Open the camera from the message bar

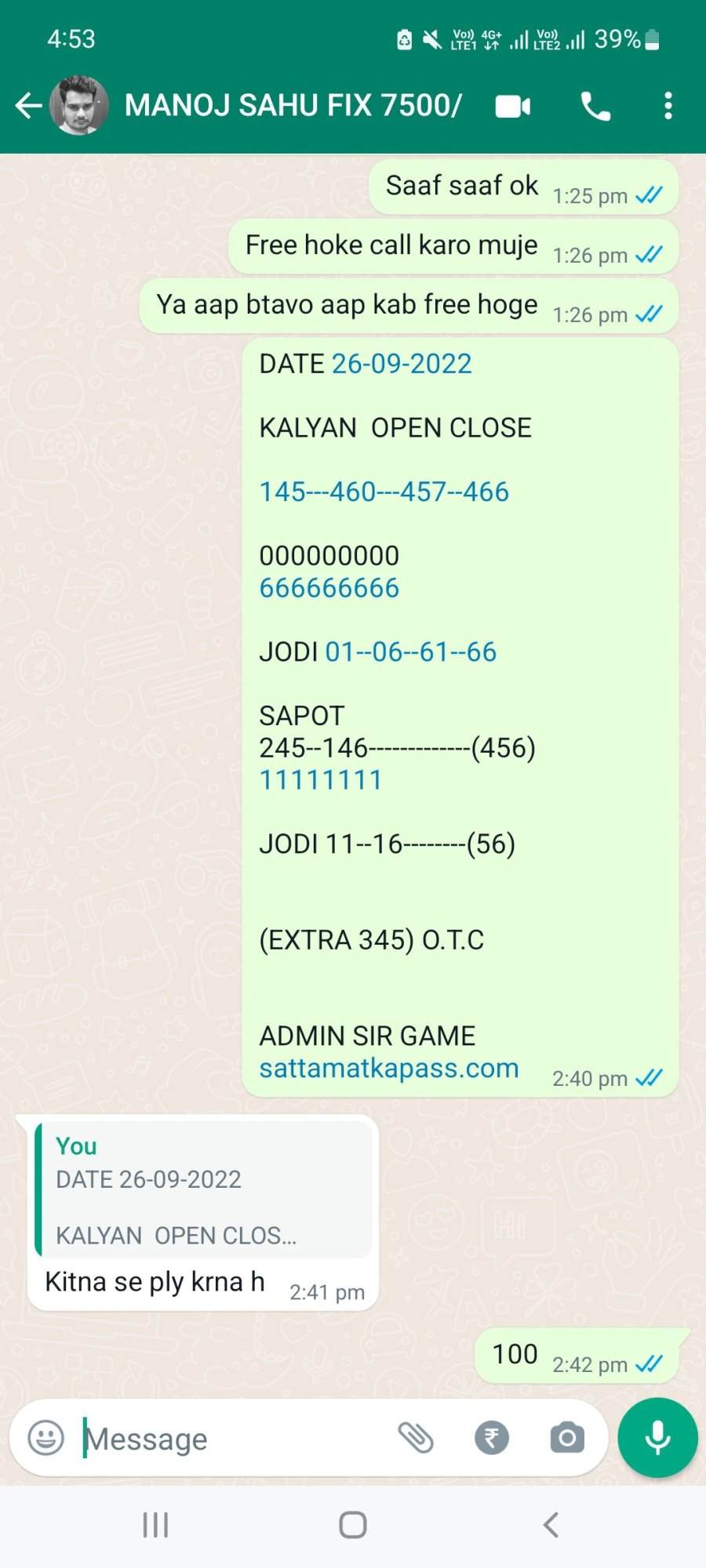(x=567, y=1438)
